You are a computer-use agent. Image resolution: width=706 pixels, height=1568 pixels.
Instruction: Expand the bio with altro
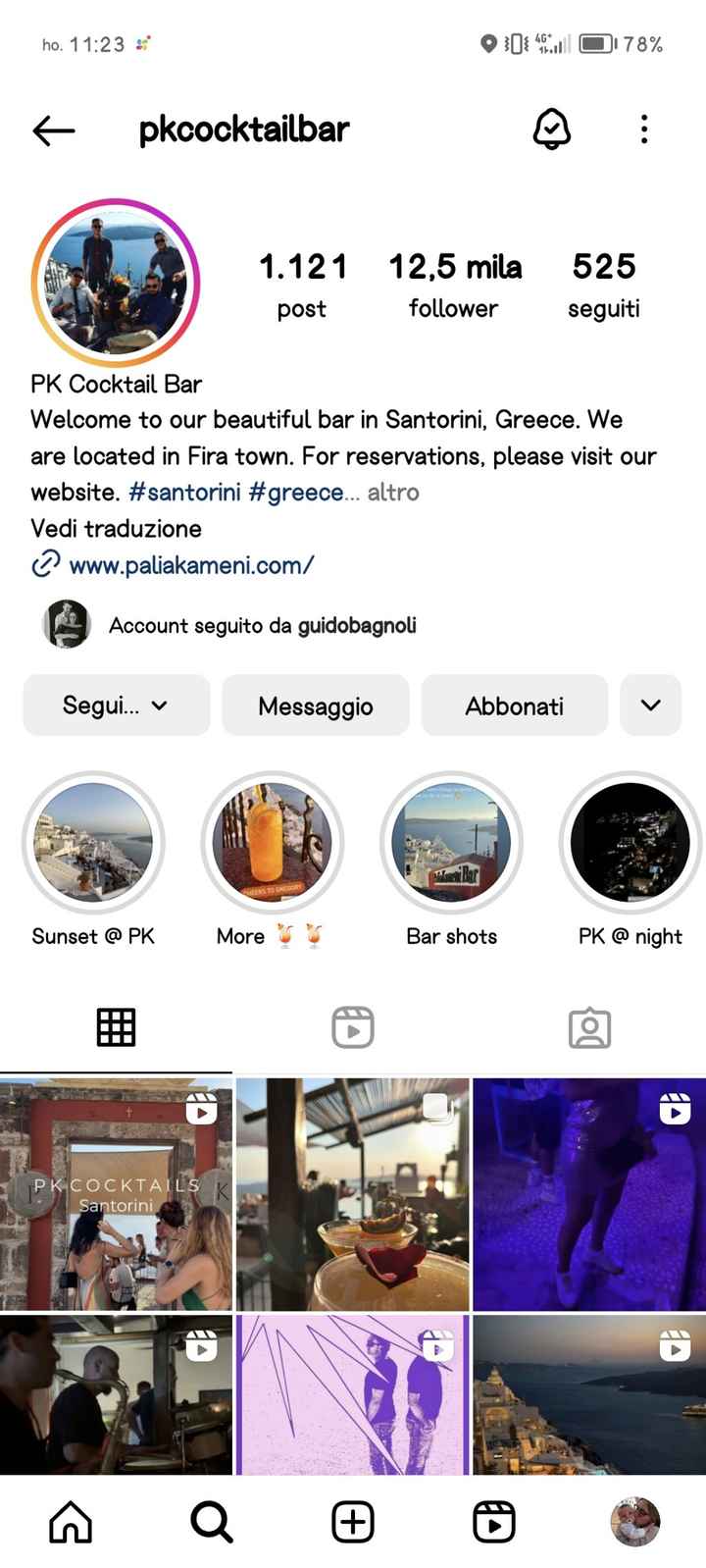[x=393, y=493]
